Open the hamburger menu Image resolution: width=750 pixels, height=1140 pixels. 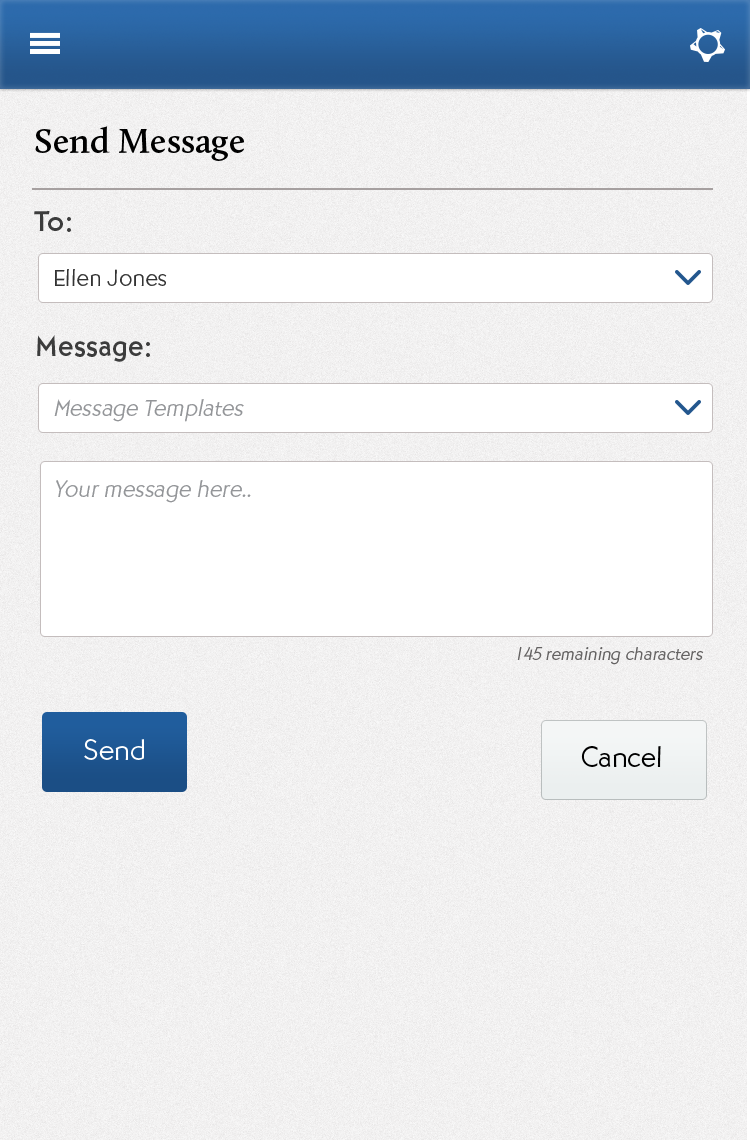(45, 44)
